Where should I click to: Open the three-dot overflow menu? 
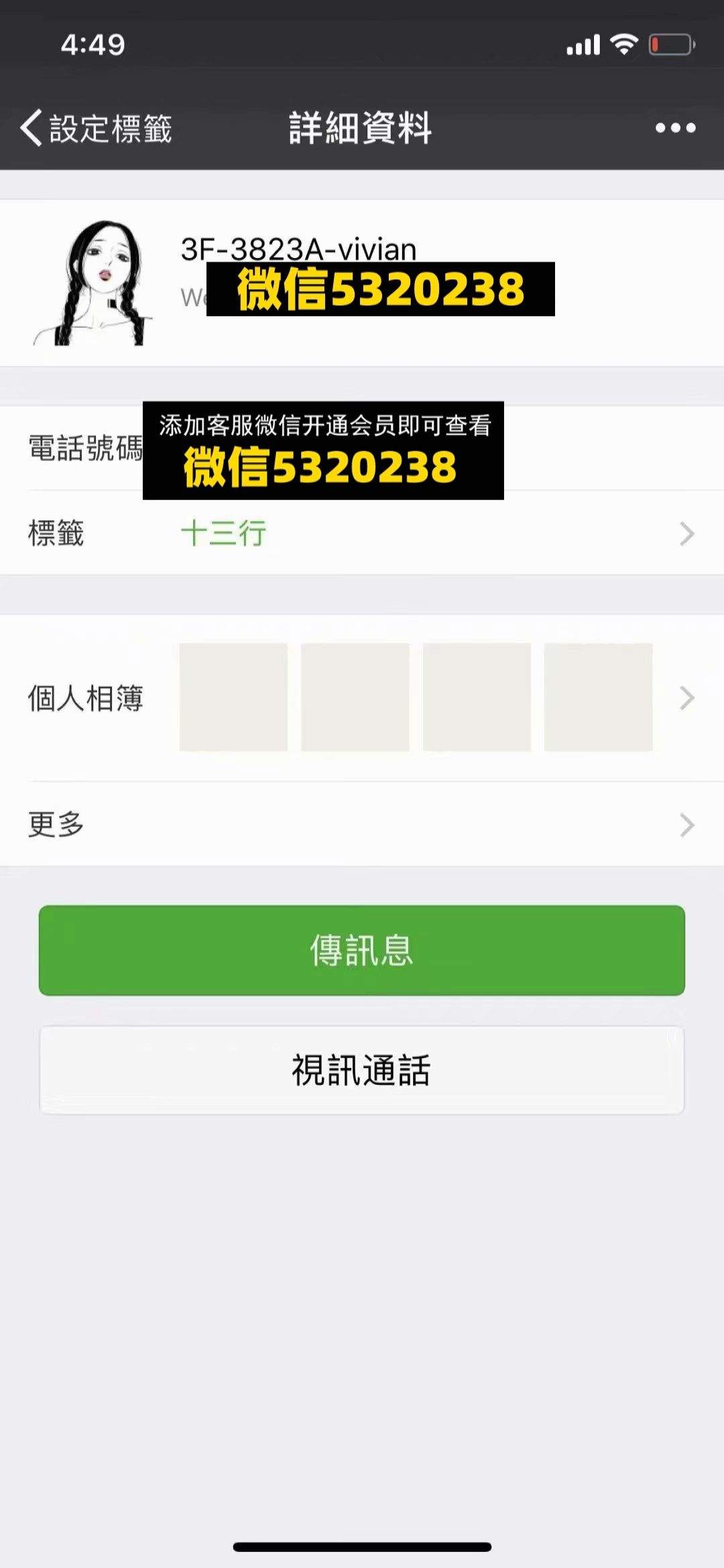(x=675, y=127)
